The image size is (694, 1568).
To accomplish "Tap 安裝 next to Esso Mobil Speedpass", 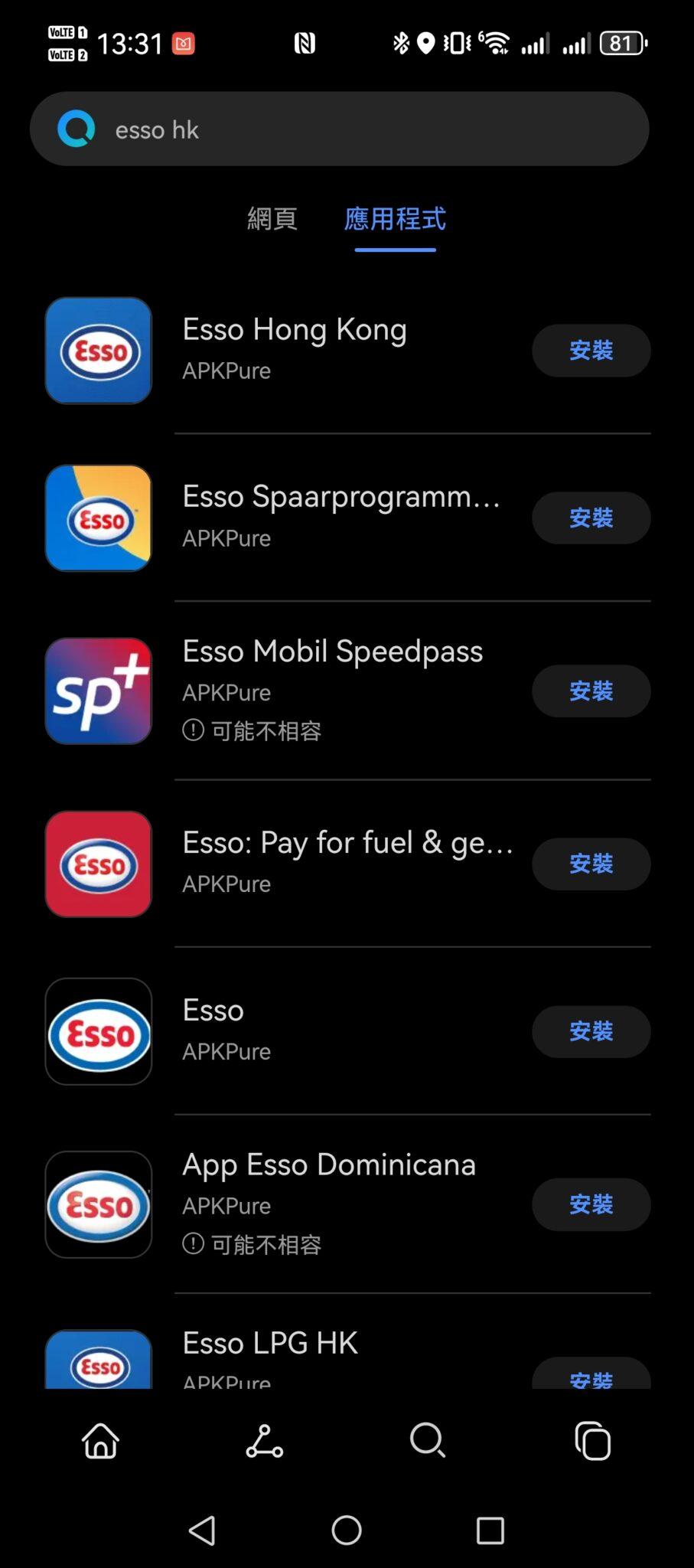I will [x=591, y=691].
